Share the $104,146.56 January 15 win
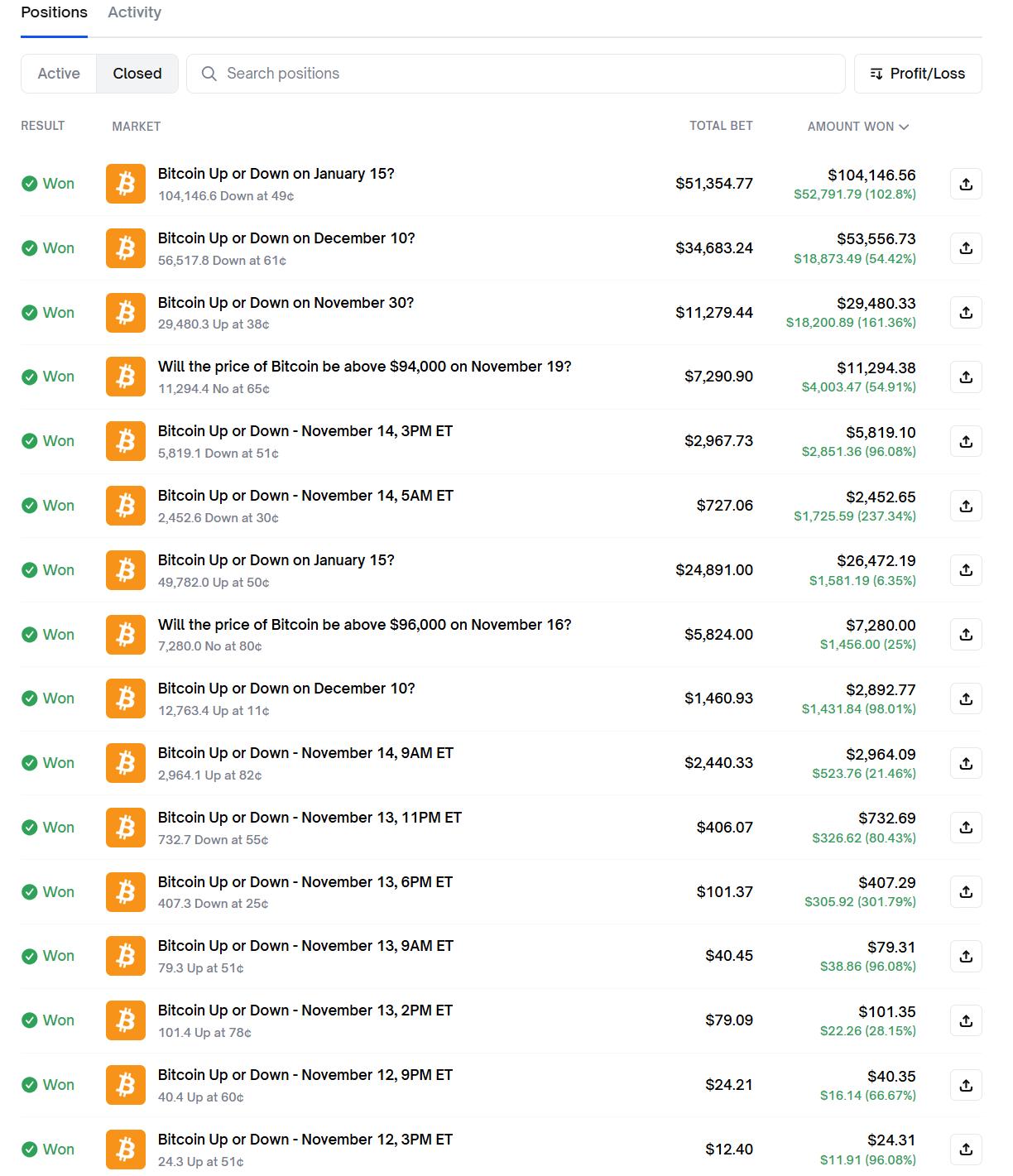 (x=966, y=184)
